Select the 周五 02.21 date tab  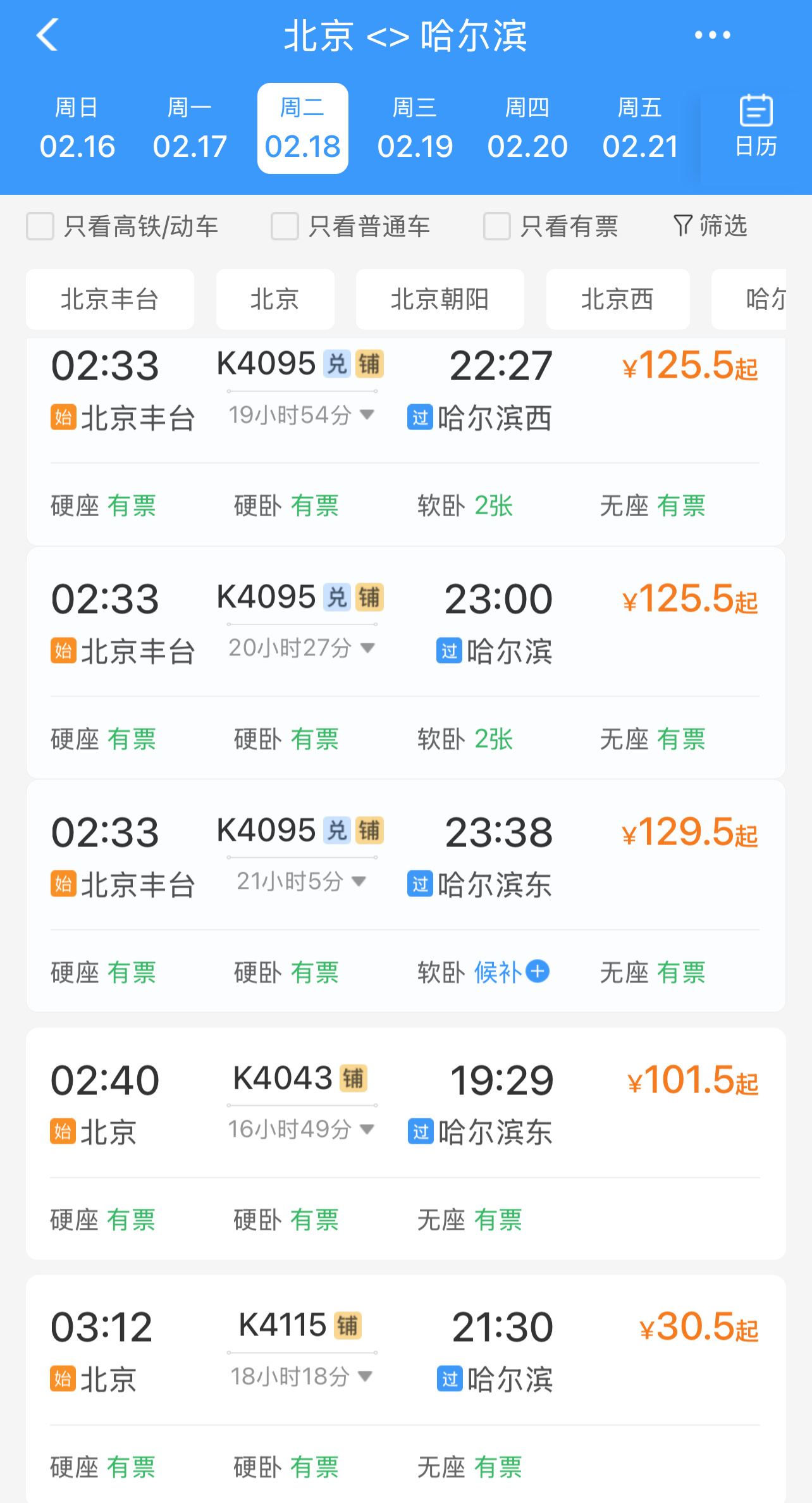click(x=641, y=127)
